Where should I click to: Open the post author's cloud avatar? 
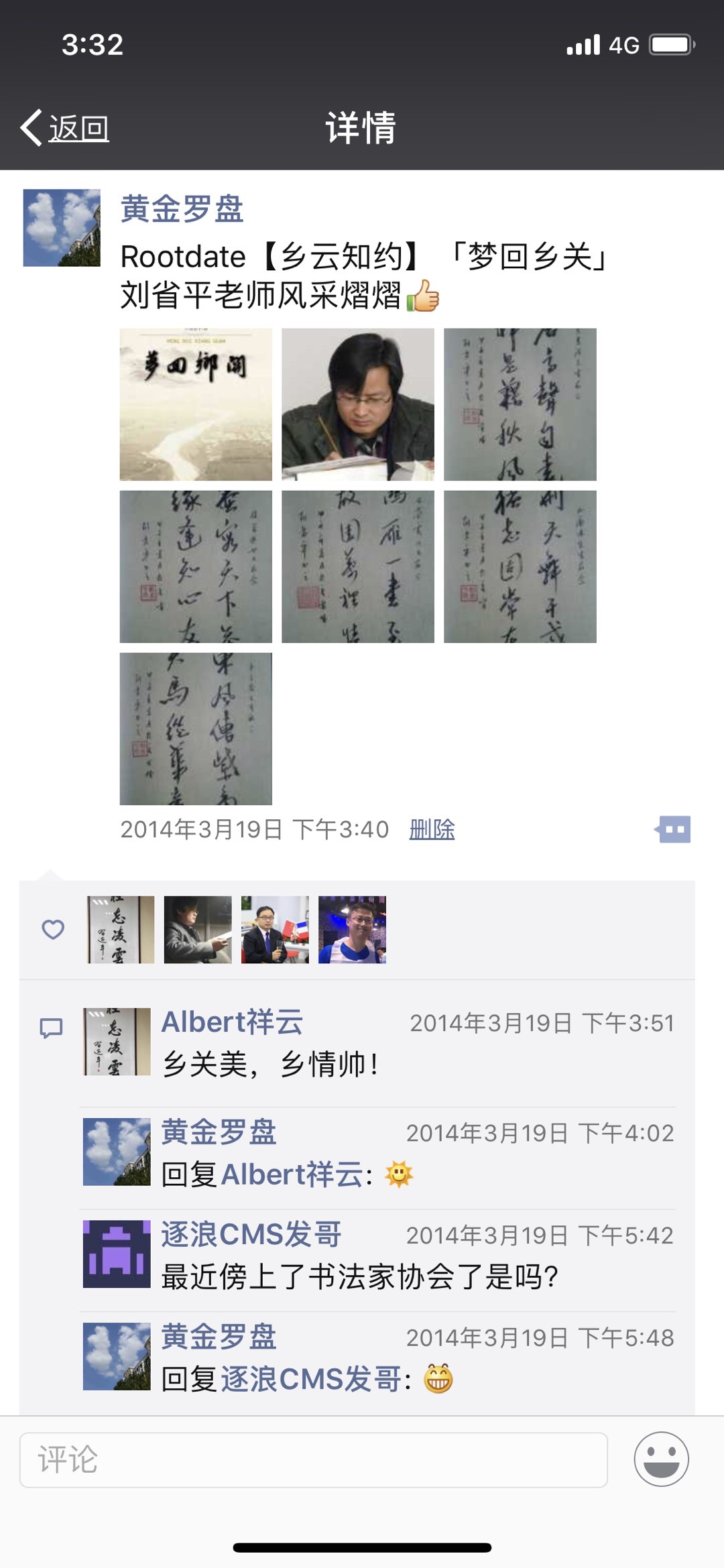coord(62,228)
